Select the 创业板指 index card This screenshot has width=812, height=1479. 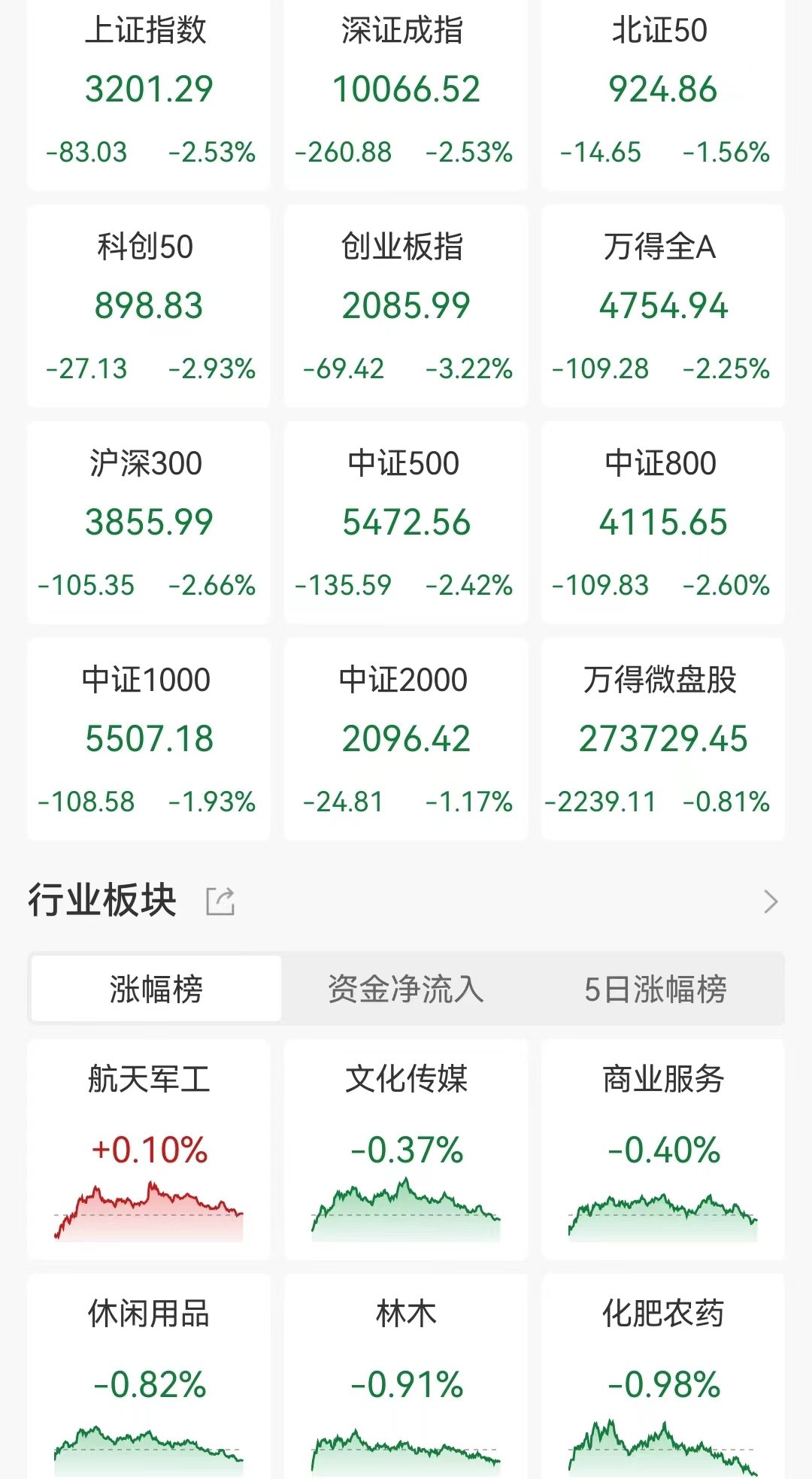[406, 306]
